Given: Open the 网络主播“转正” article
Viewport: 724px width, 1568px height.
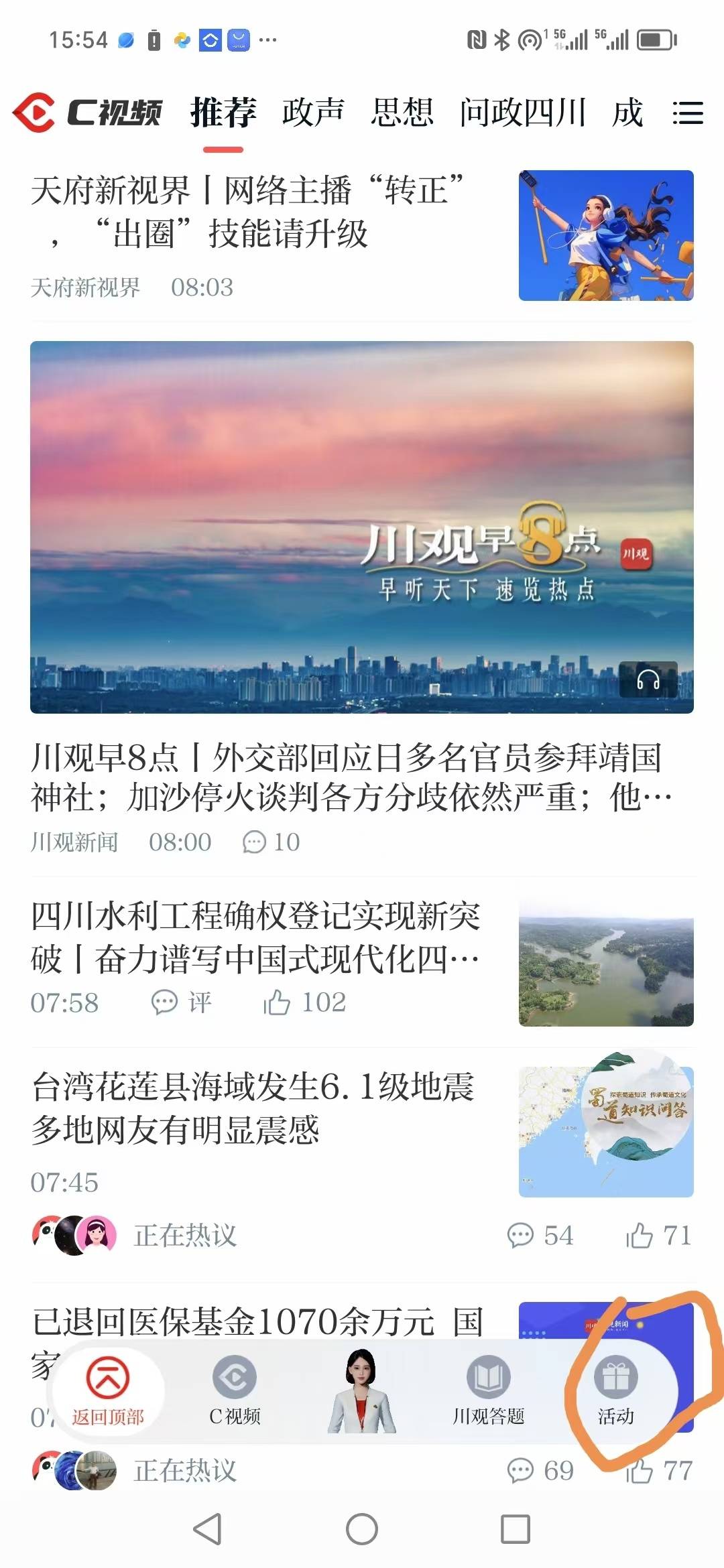Looking at the screenshot, I should [248, 212].
